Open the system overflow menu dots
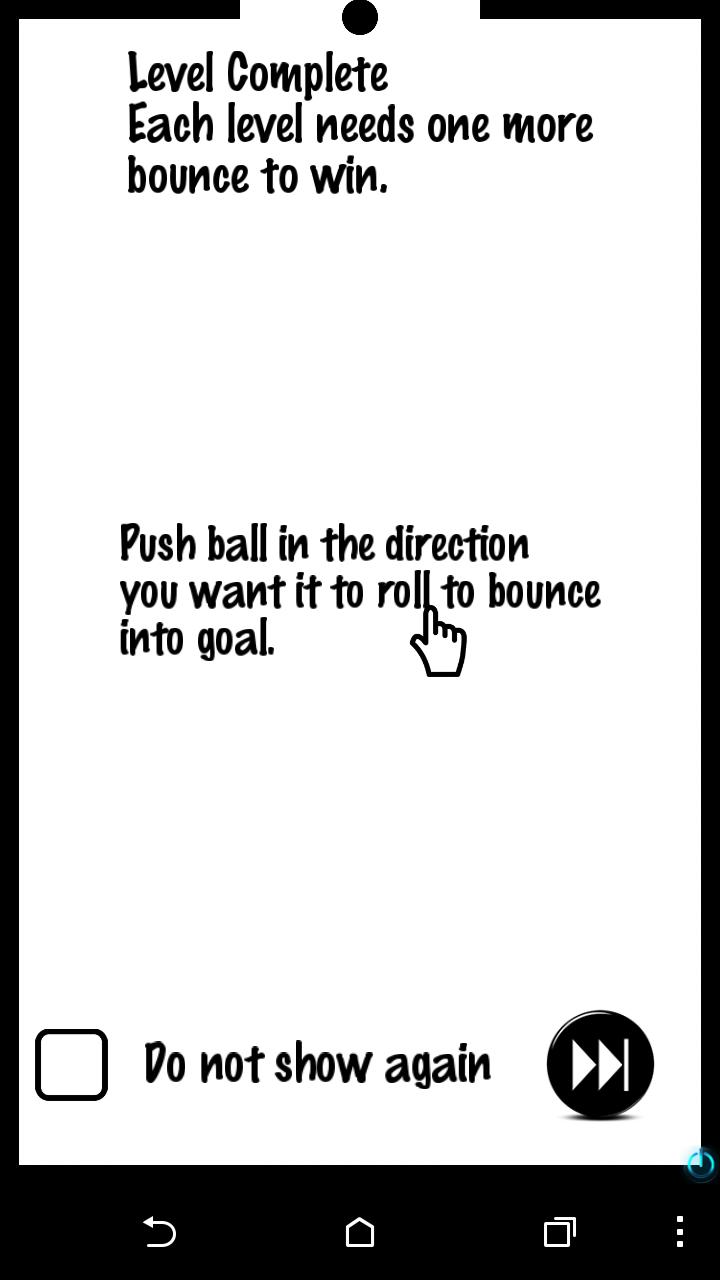720x1280 pixels. [x=680, y=1232]
